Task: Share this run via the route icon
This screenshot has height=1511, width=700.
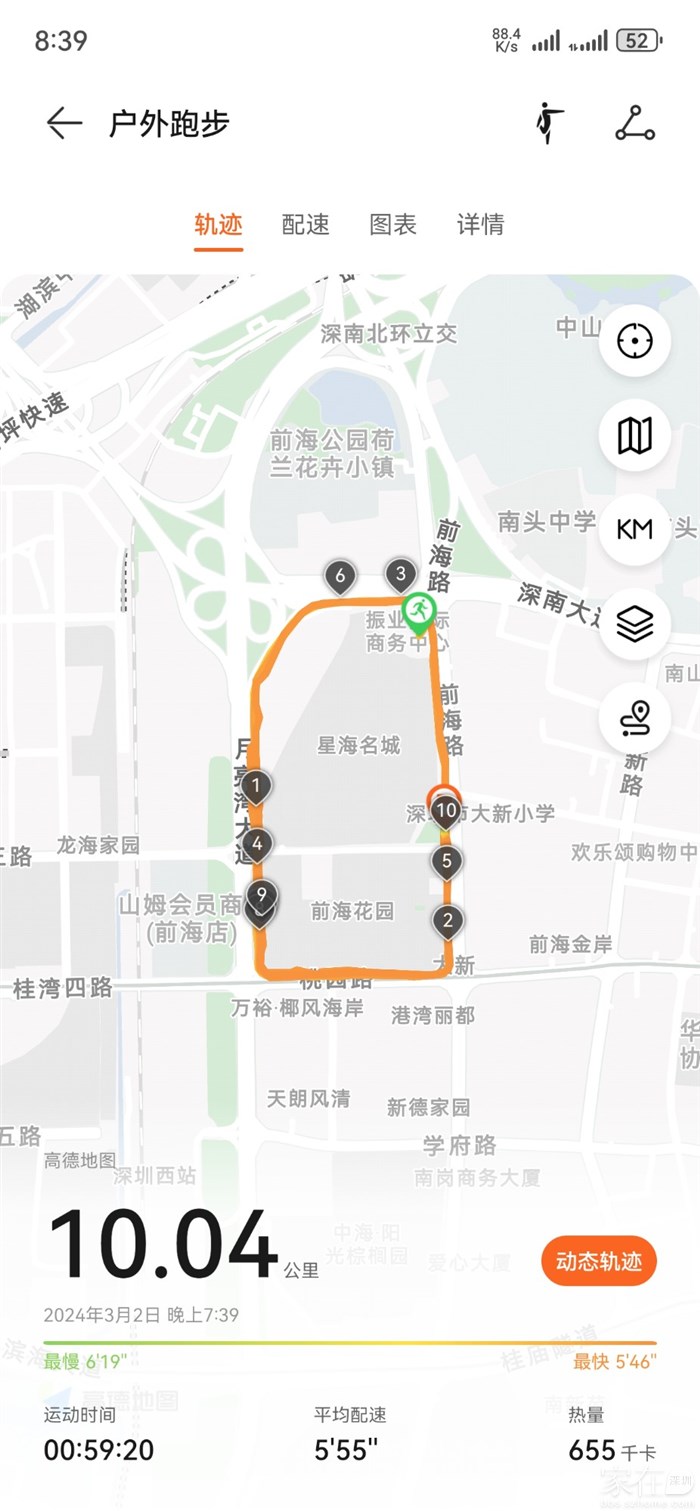Action: click(634, 123)
